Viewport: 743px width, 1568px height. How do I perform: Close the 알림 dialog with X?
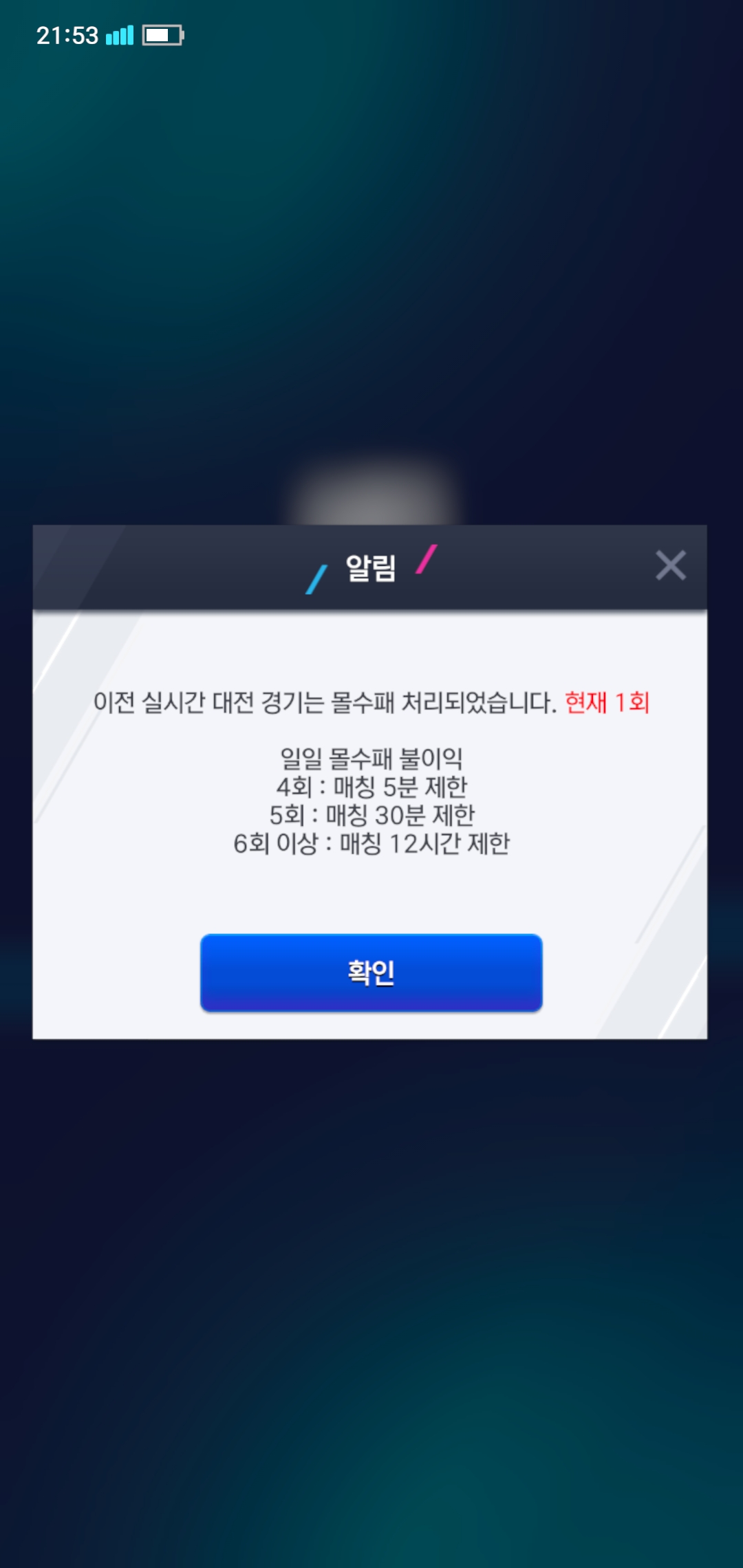[x=670, y=565]
